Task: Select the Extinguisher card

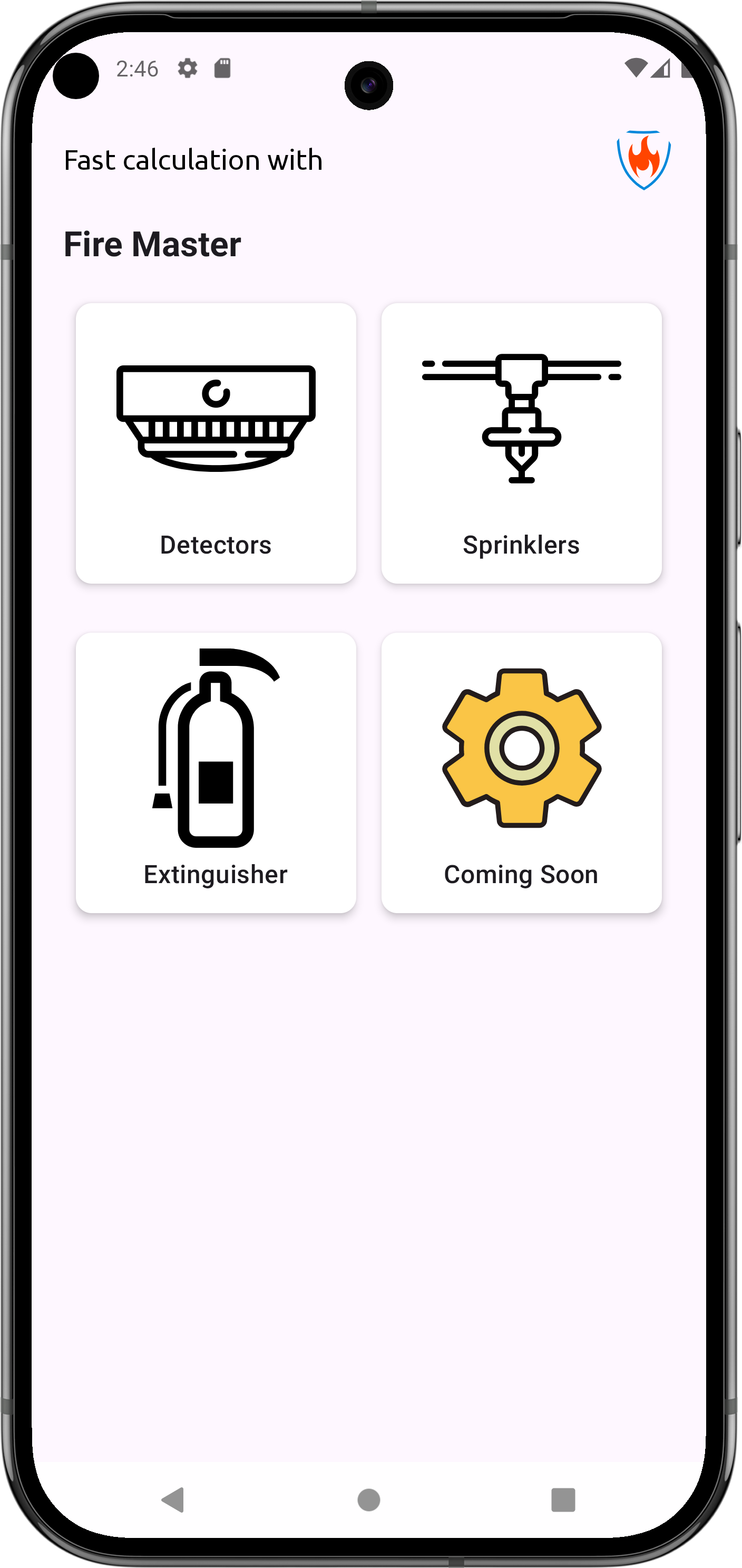Action: 216,772
